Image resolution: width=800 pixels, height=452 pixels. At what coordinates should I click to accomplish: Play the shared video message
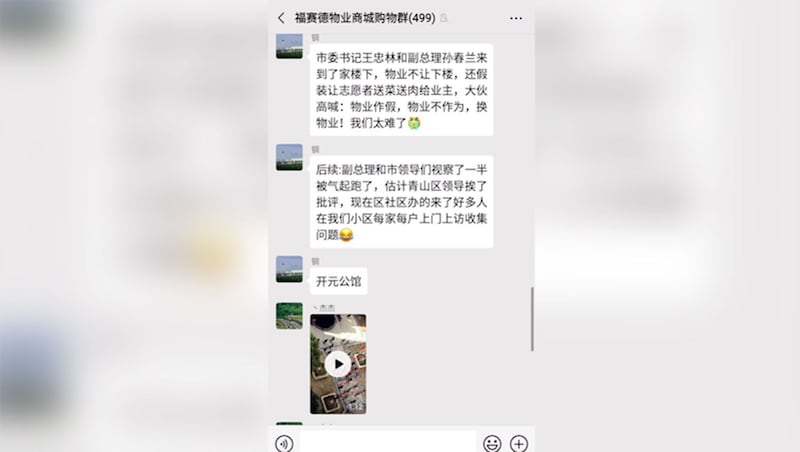point(338,364)
